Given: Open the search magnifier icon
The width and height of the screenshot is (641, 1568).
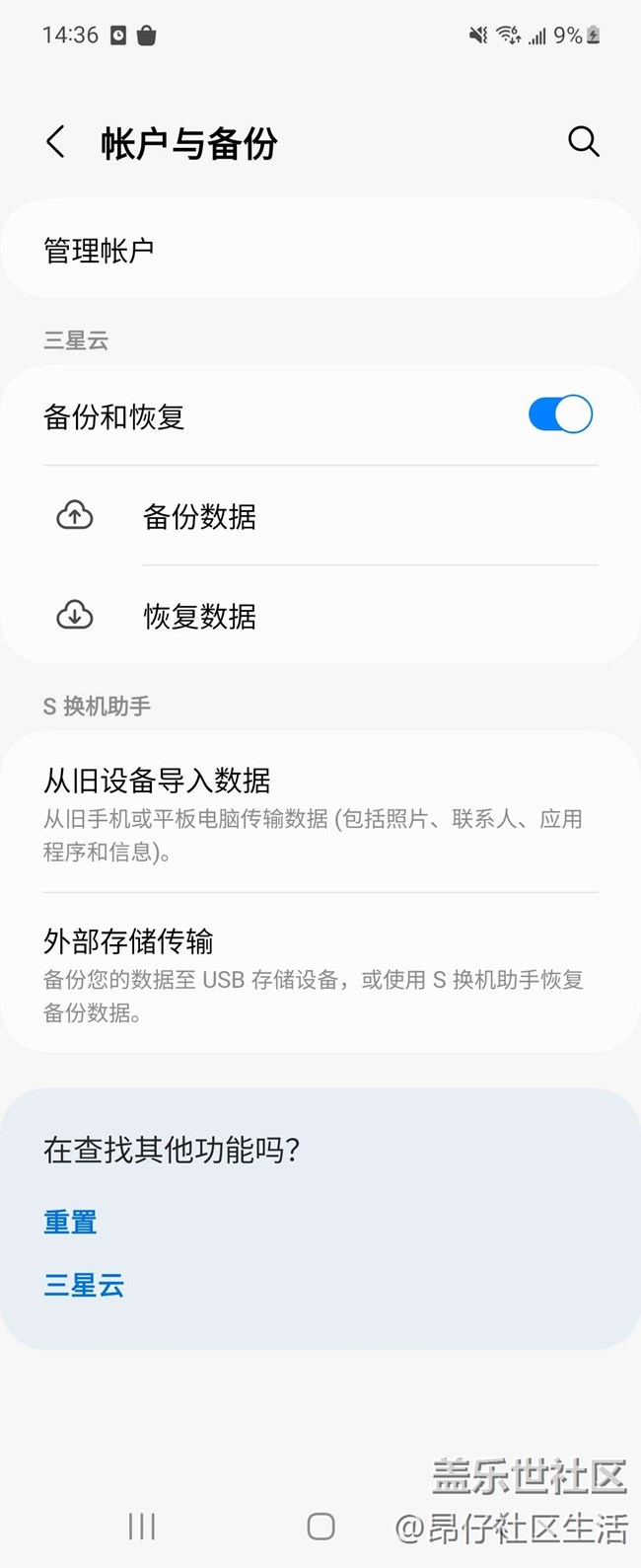Looking at the screenshot, I should [583, 142].
